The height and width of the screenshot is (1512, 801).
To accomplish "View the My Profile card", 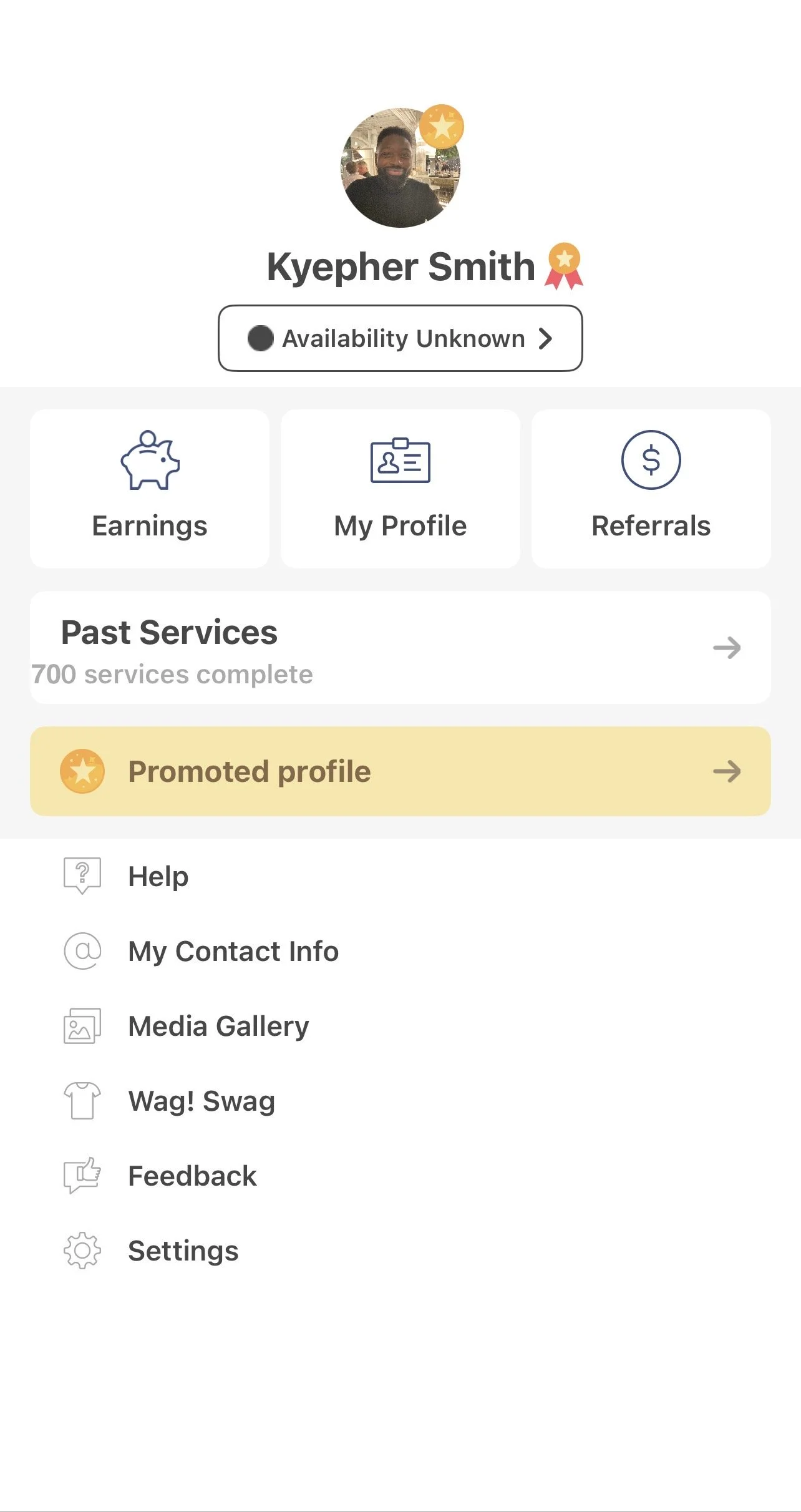I will (x=400, y=489).
